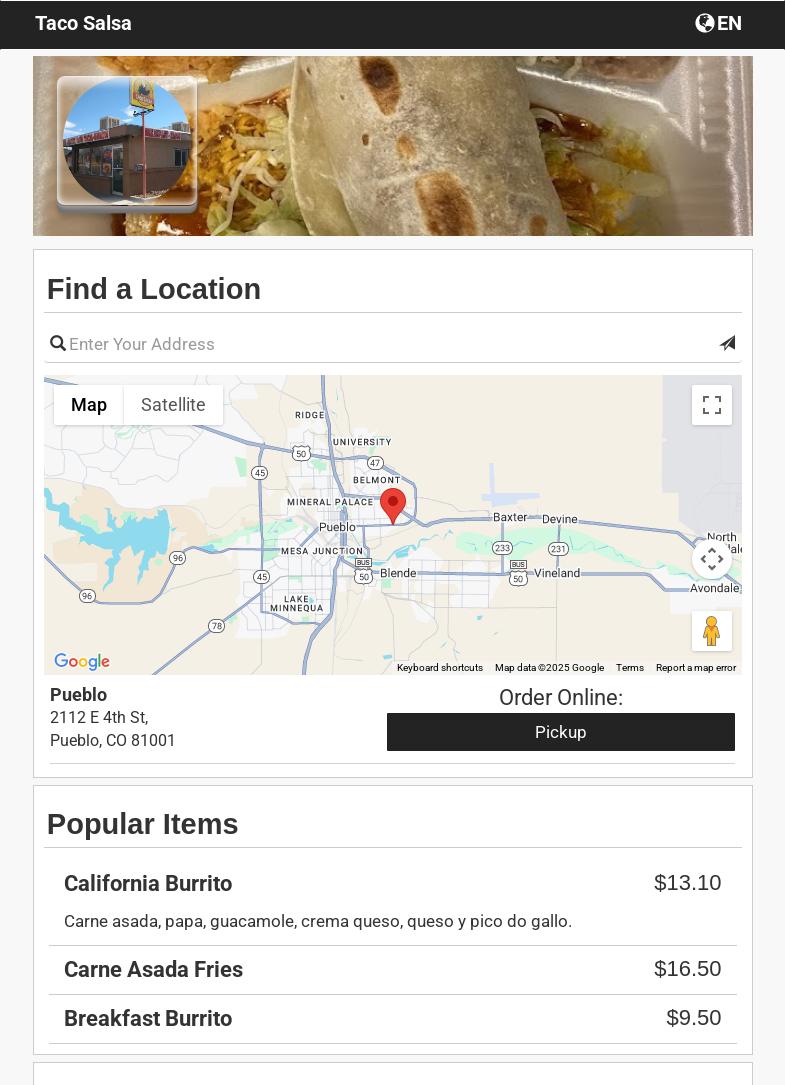Toggle fullscreen map view

(711, 405)
